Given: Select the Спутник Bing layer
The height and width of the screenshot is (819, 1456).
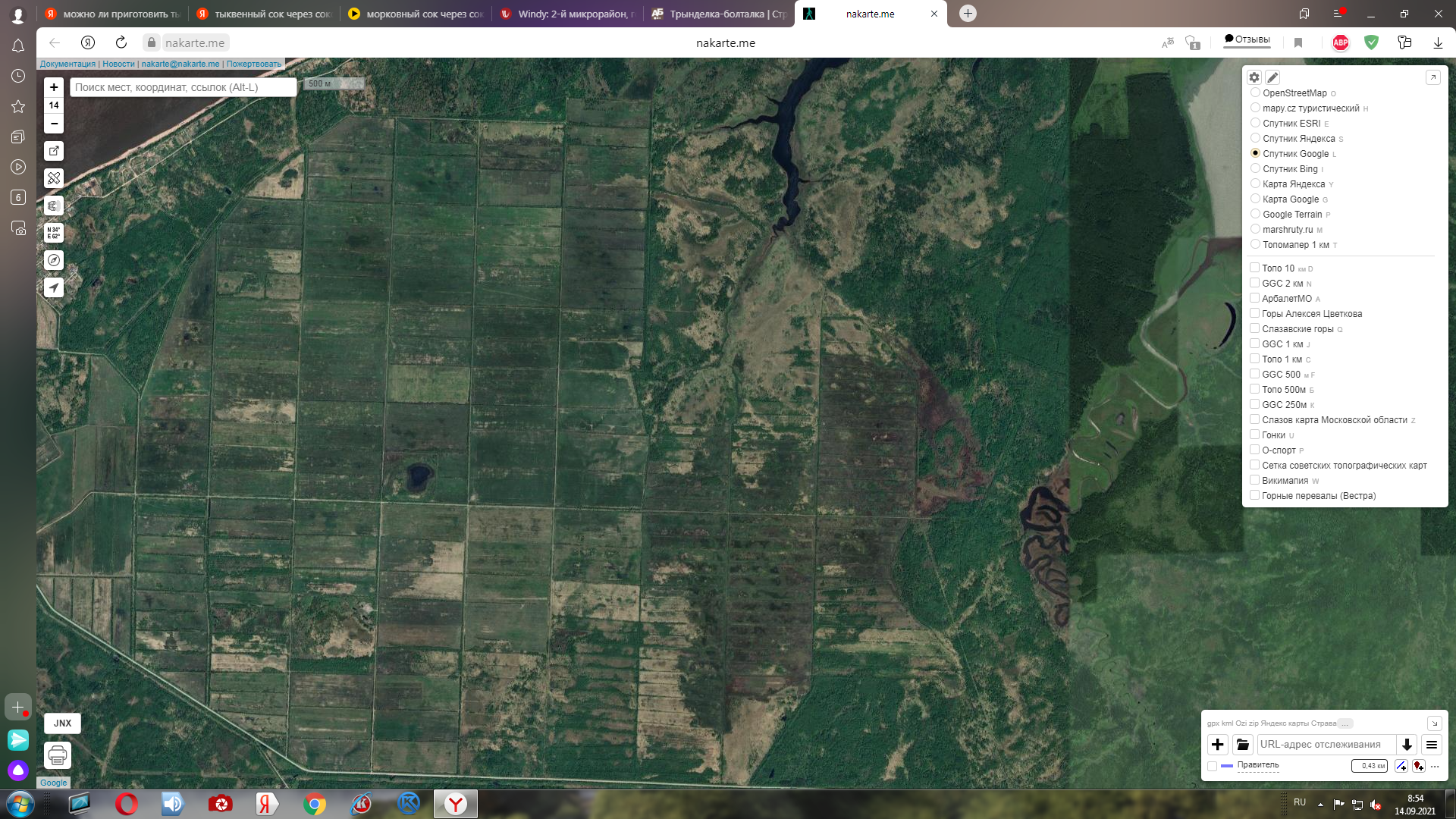Looking at the screenshot, I should (x=1255, y=168).
